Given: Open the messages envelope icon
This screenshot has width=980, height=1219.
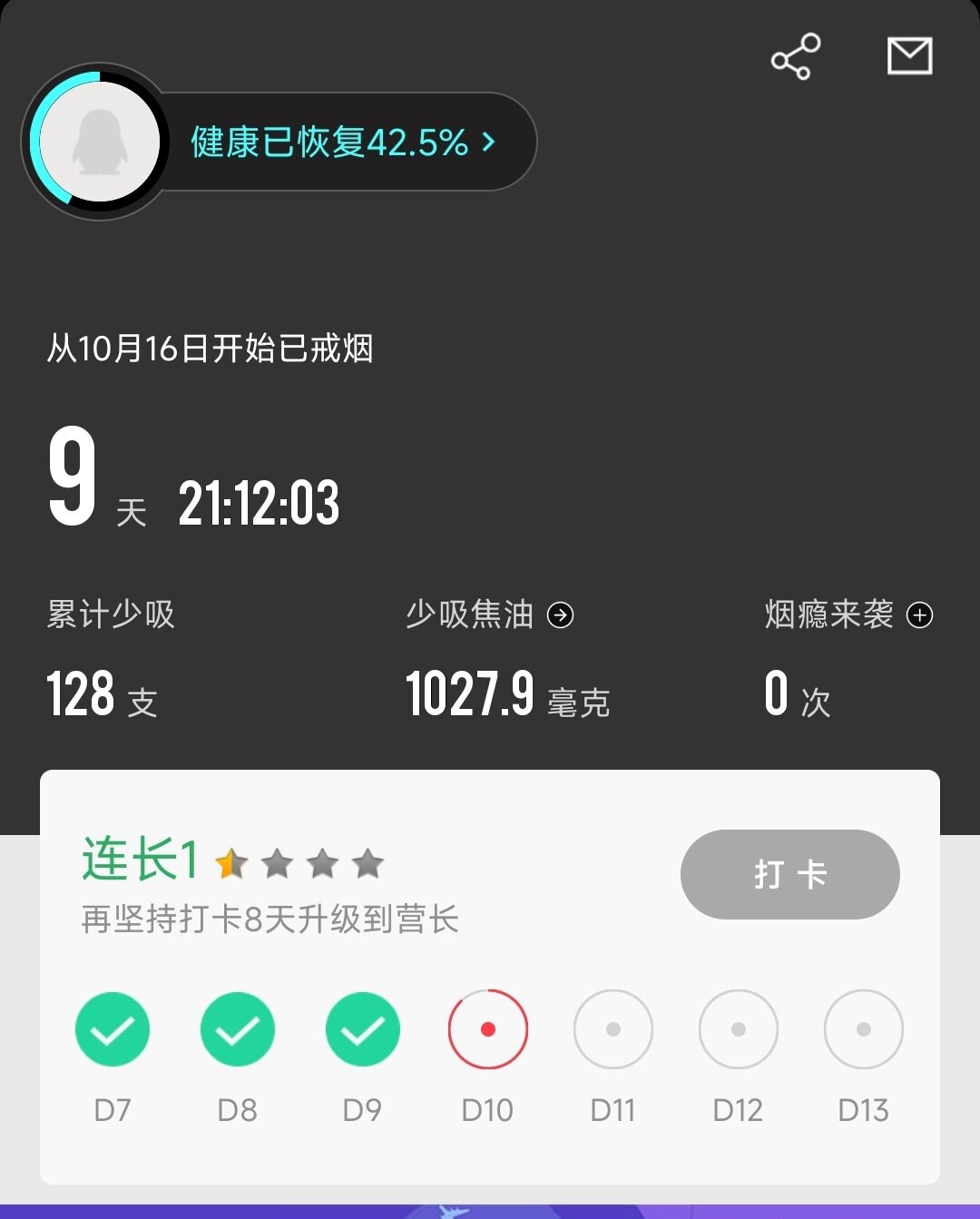Looking at the screenshot, I should pyautogui.click(x=909, y=56).
